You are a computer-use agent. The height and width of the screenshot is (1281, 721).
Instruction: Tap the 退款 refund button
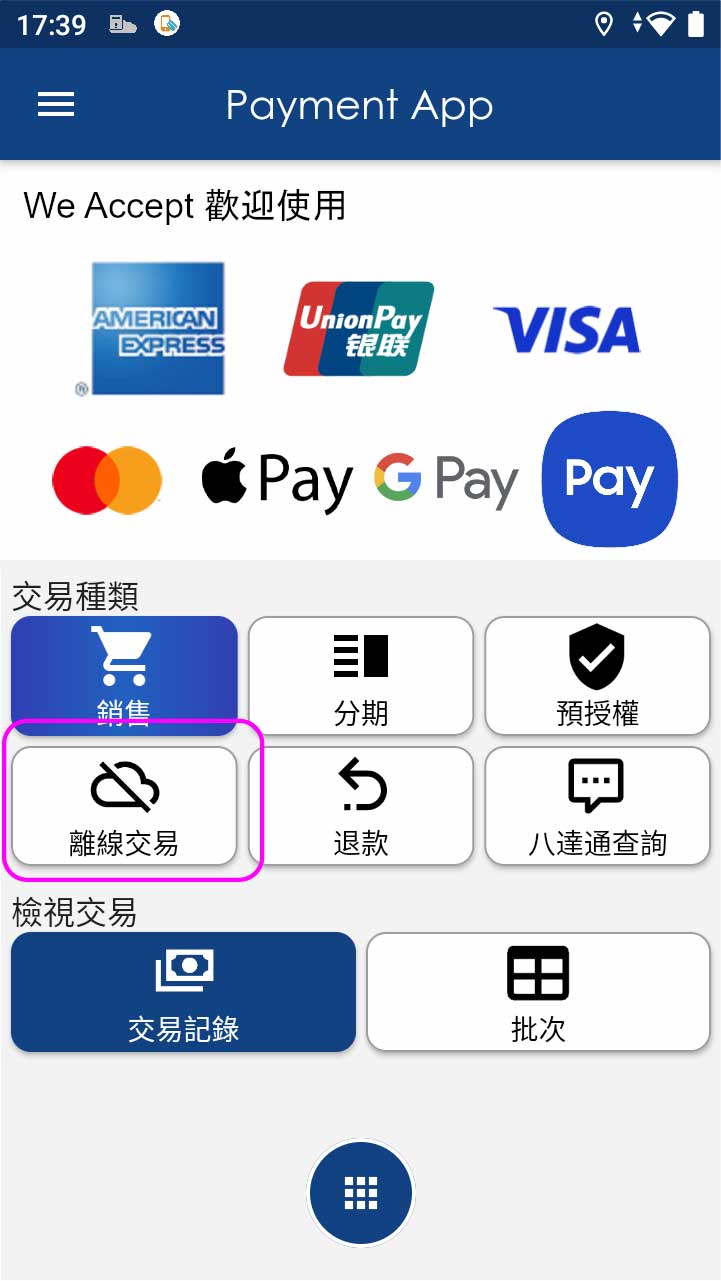[360, 805]
